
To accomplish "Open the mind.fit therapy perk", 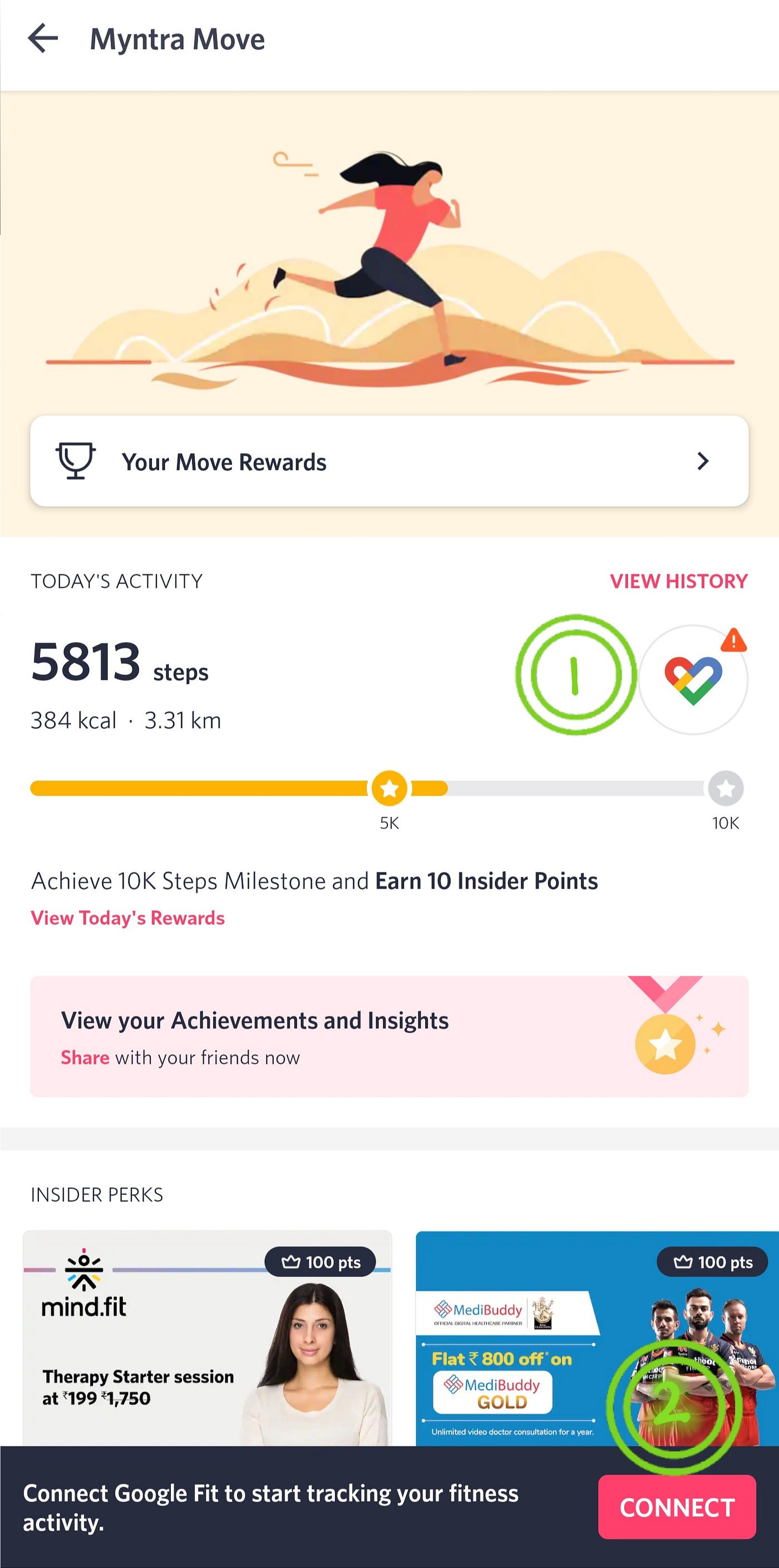I will (208, 1338).
